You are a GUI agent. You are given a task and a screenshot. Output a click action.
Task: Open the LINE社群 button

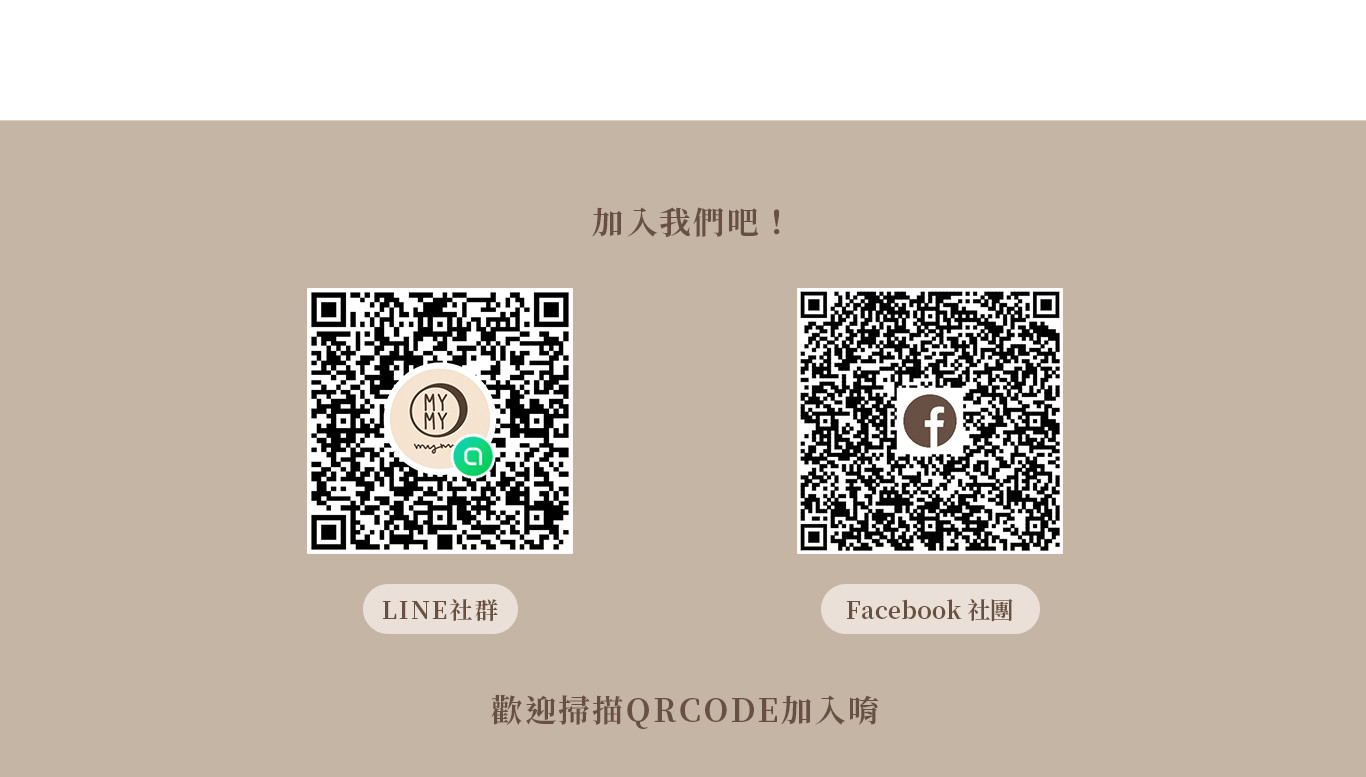(440, 609)
